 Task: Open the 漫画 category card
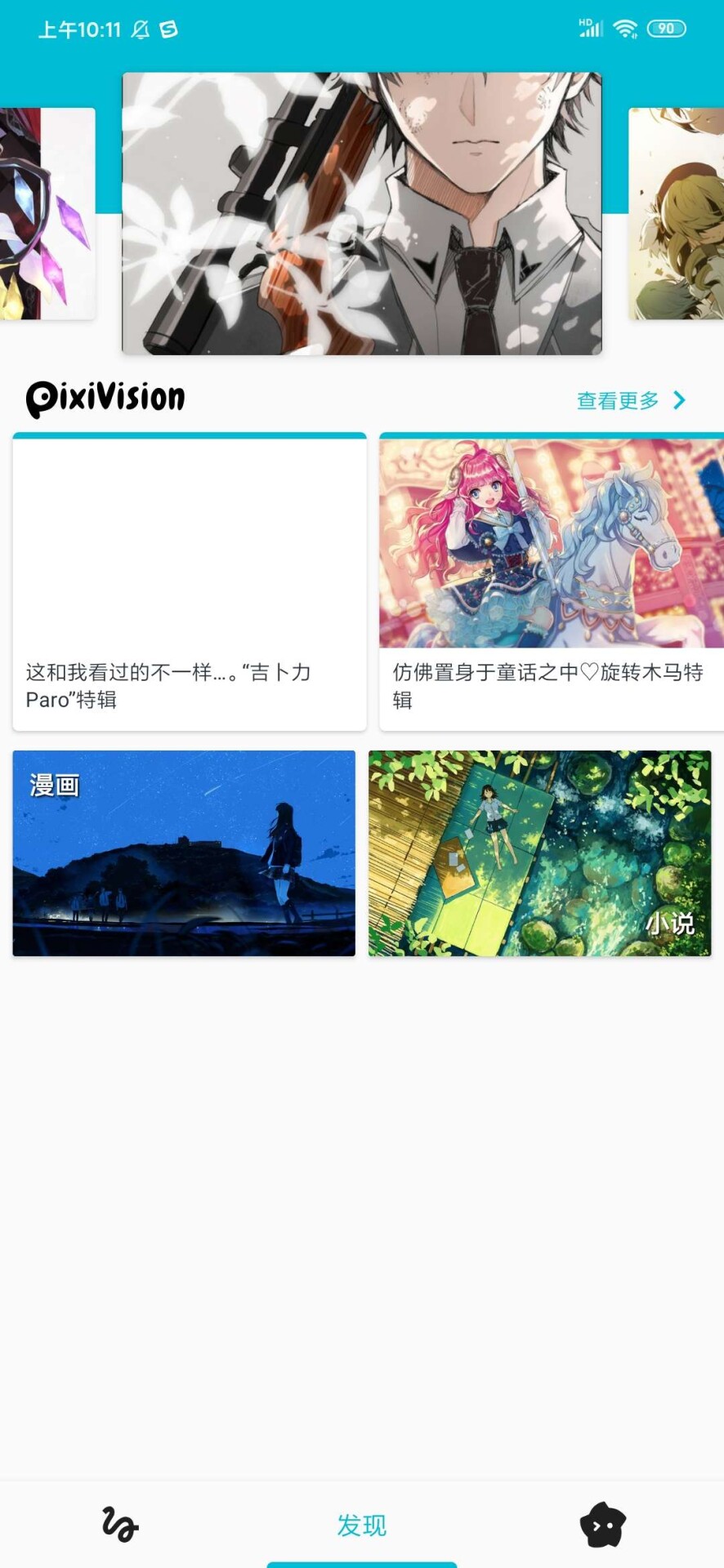pos(183,854)
